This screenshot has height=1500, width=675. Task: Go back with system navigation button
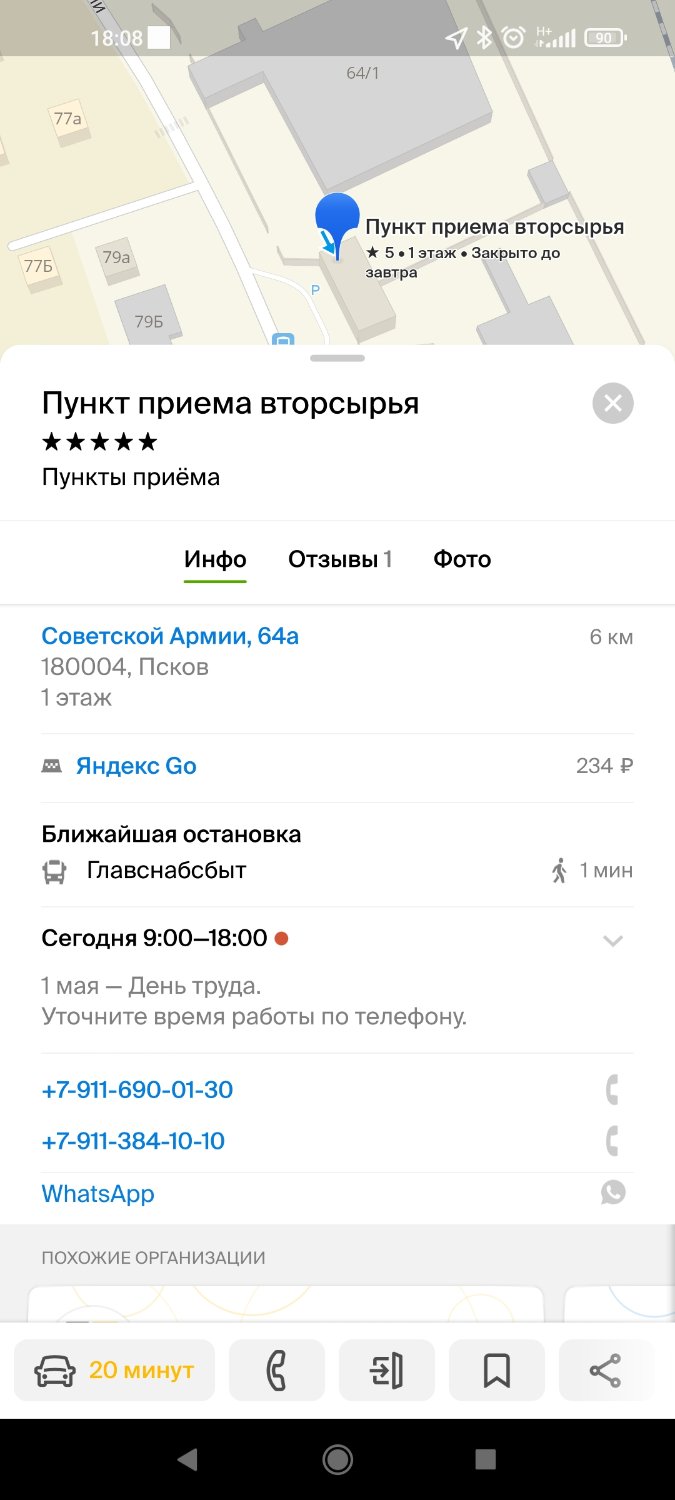click(x=187, y=1460)
